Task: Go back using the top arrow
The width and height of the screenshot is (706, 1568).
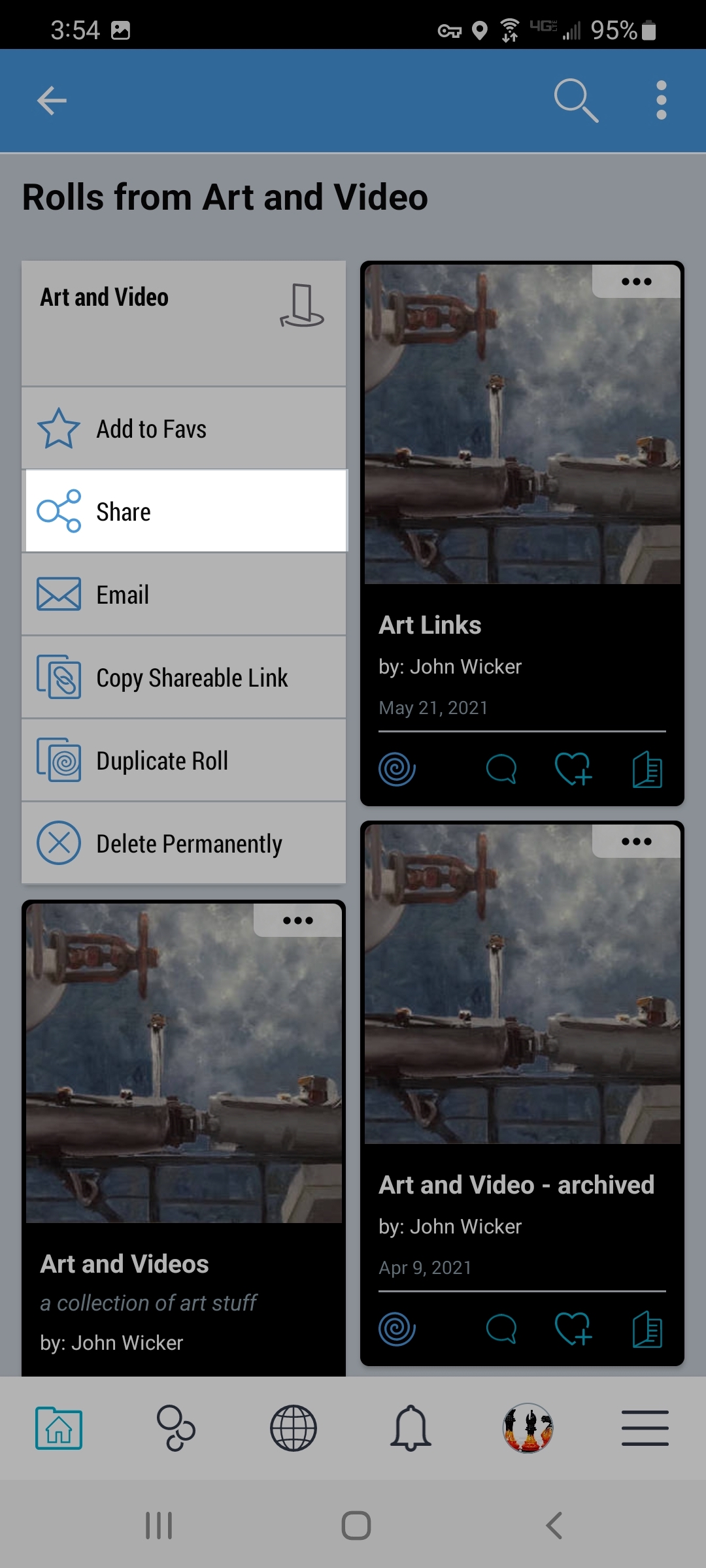Action: (52, 101)
